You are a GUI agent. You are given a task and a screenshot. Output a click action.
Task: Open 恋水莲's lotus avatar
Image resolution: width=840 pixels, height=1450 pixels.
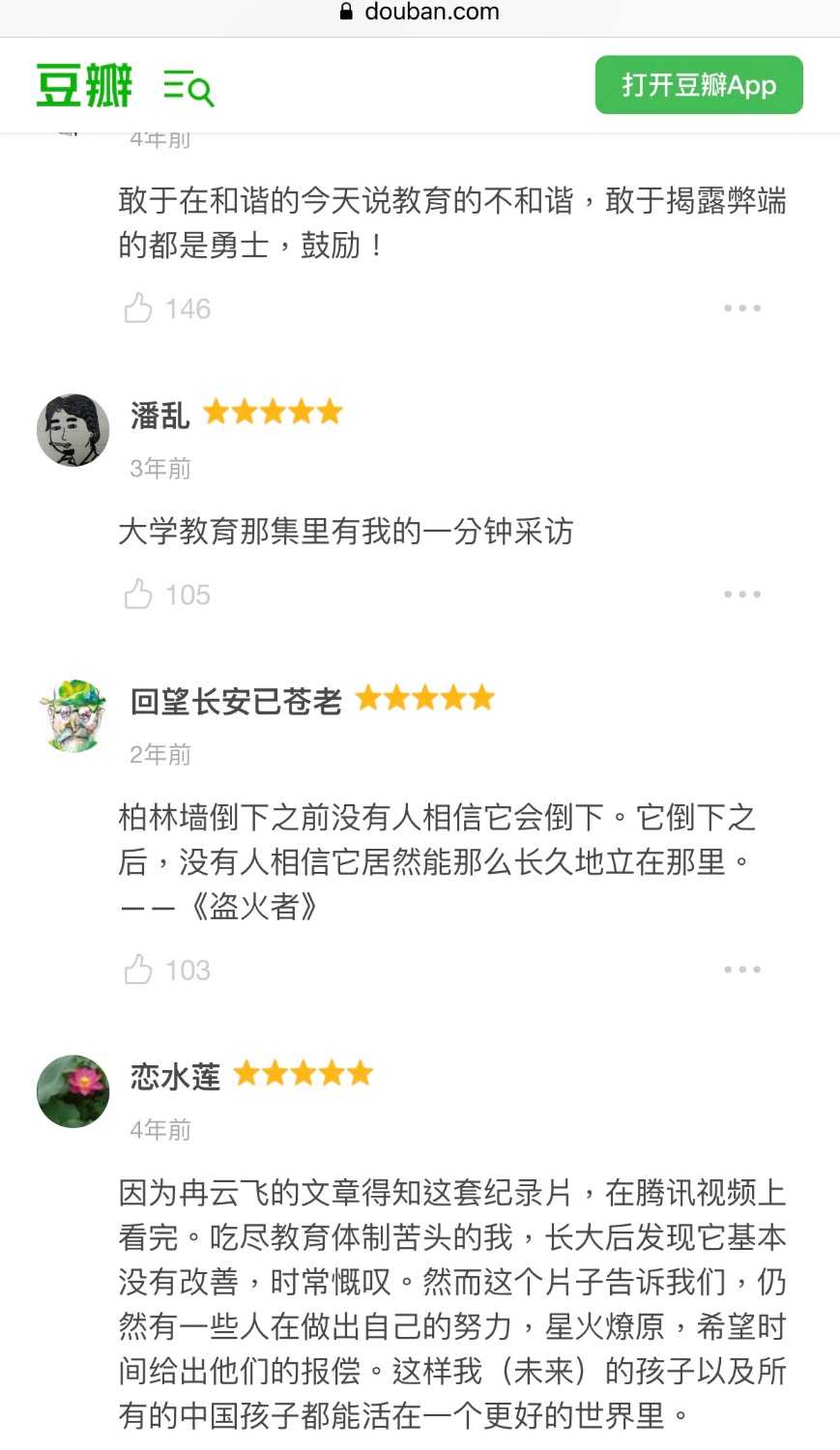pyautogui.click(x=73, y=1091)
